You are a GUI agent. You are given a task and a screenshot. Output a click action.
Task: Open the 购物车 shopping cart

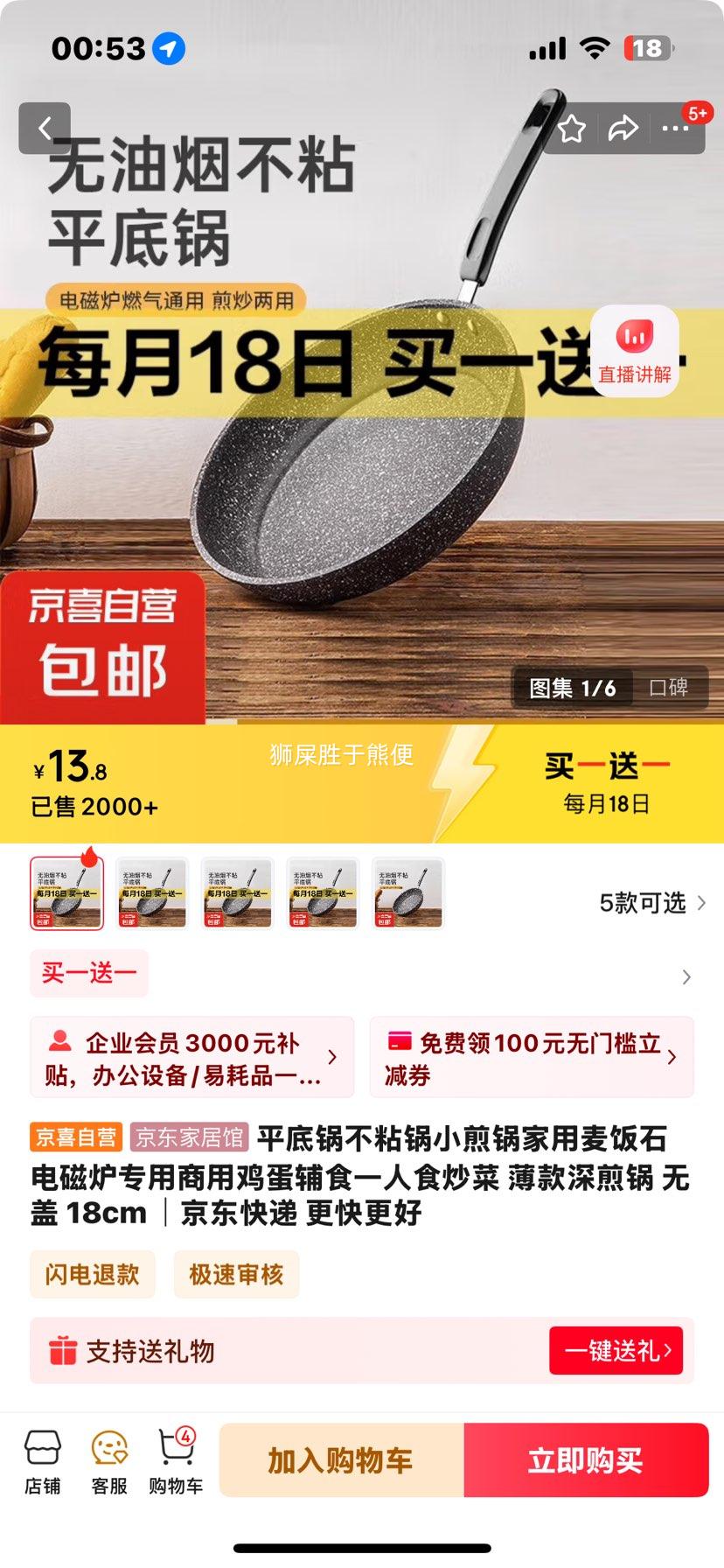pyautogui.click(x=176, y=1462)
